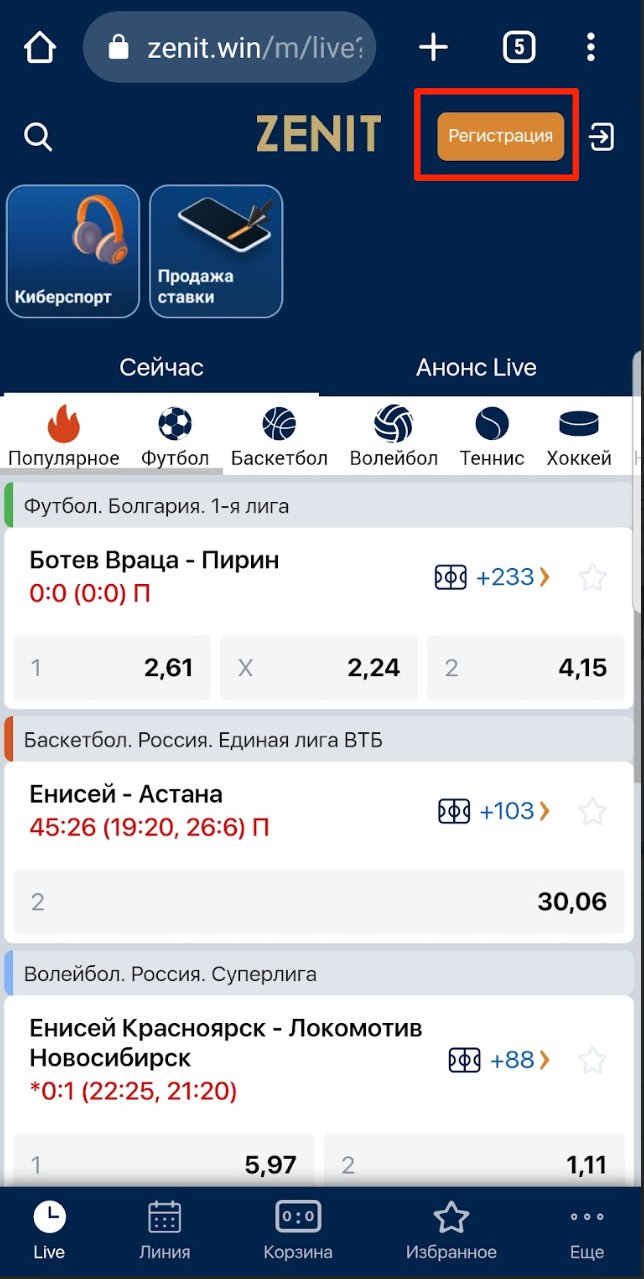Open the Корзина bet slip
Screen dimensions: 644x1279
pyautogui.click(x=298, y=1231)
